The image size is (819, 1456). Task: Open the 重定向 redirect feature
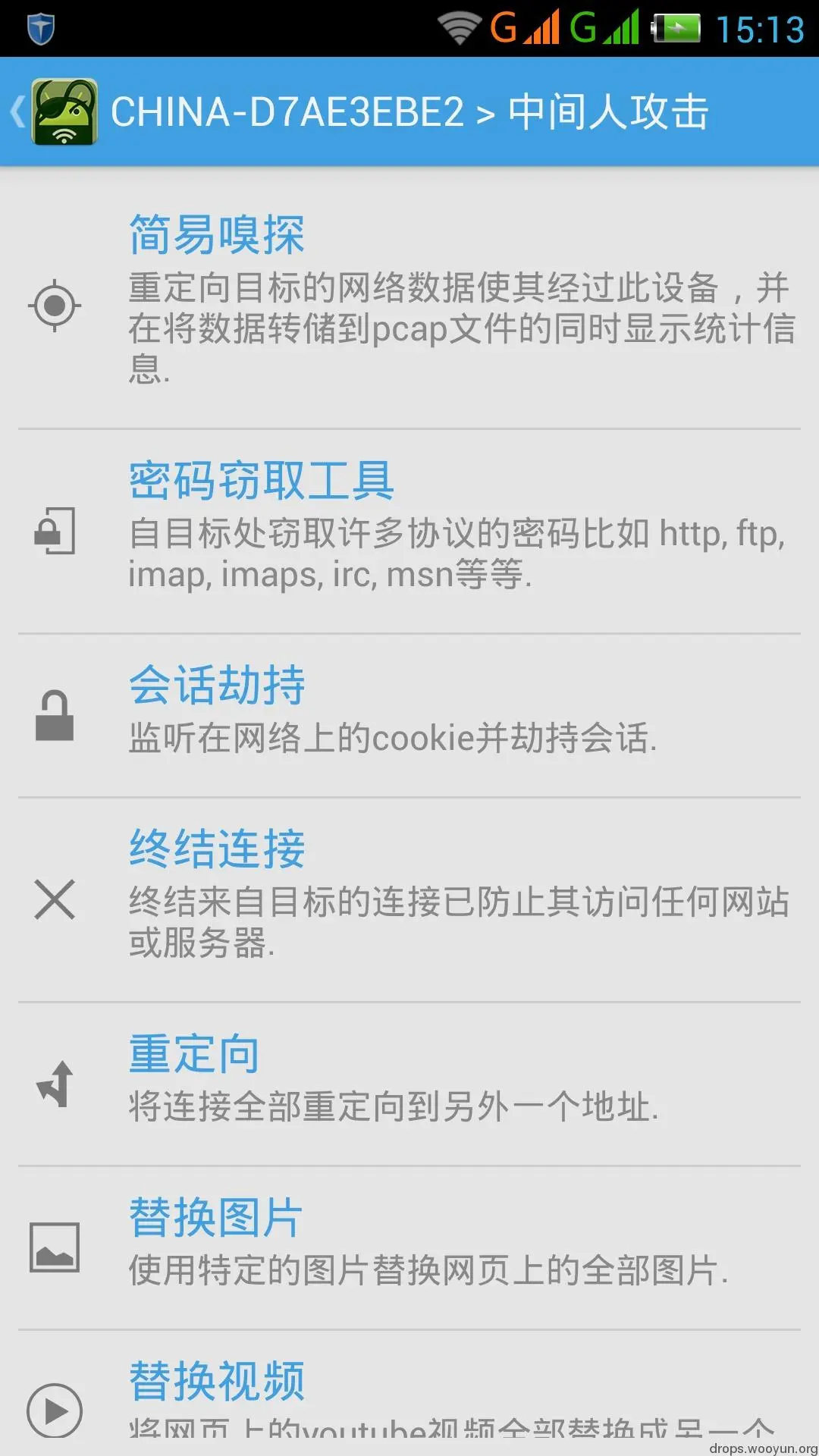pyautogui.click(x=194, y=1053)
